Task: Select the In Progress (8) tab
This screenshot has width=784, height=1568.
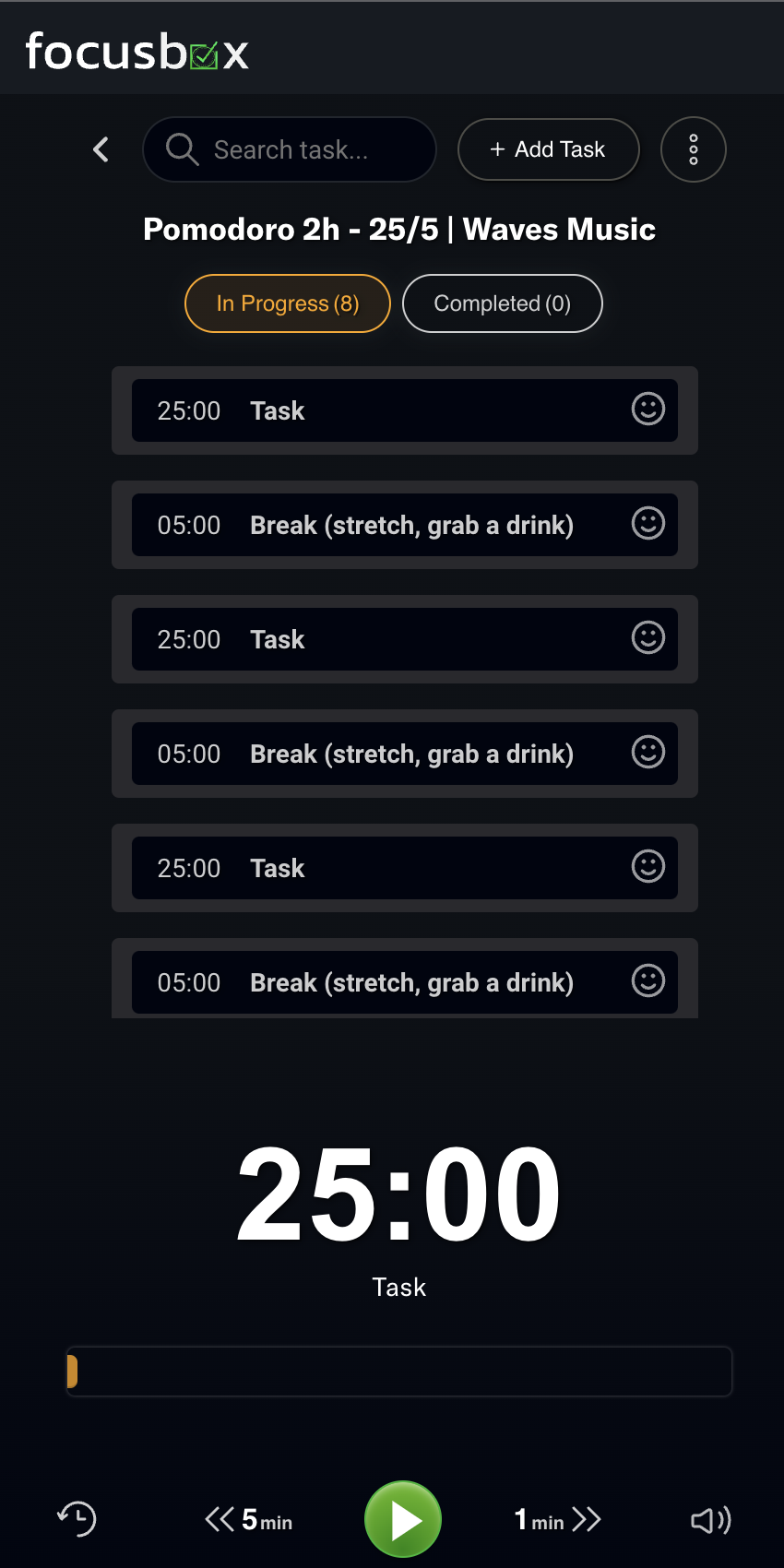Action: click(x=287, y=303)
